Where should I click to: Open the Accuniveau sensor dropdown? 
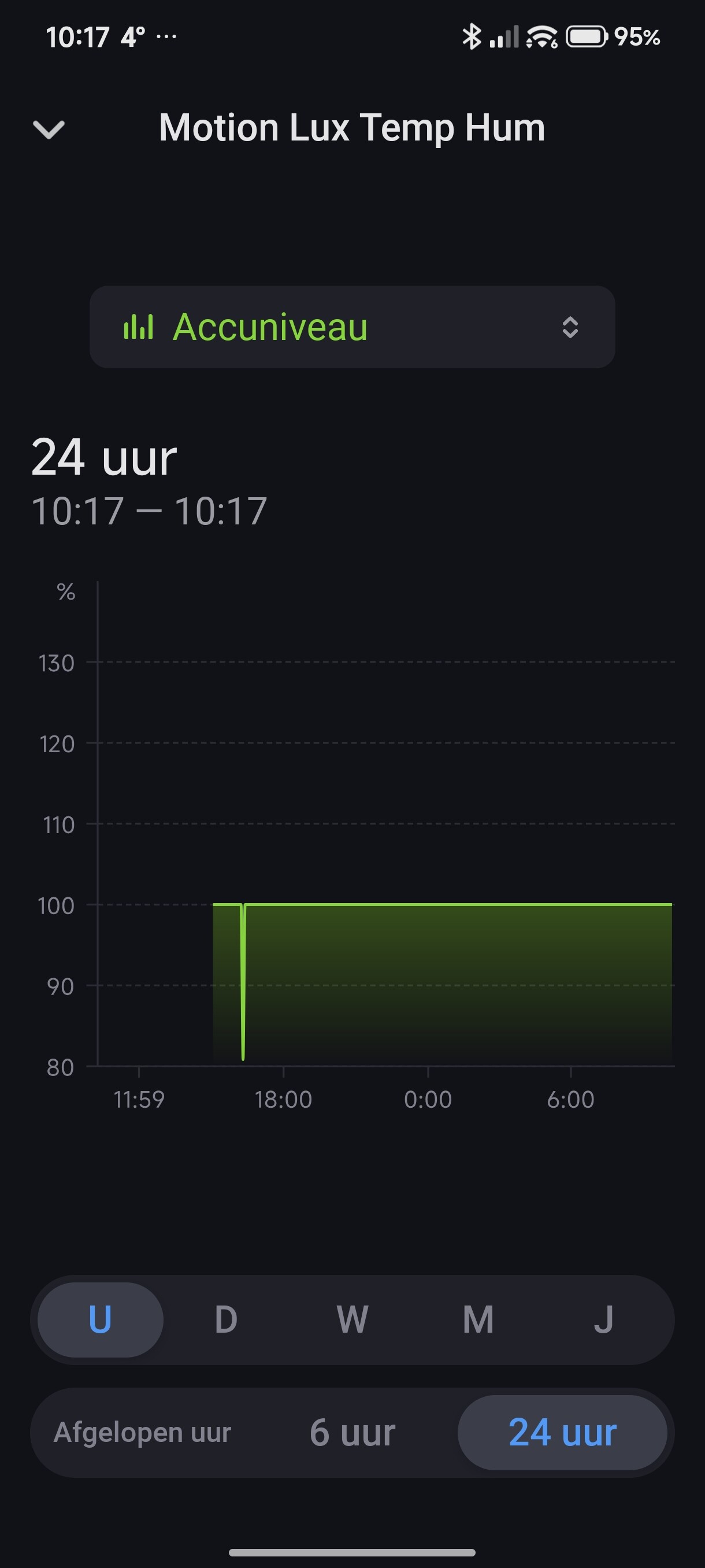(x=352, y=327)
